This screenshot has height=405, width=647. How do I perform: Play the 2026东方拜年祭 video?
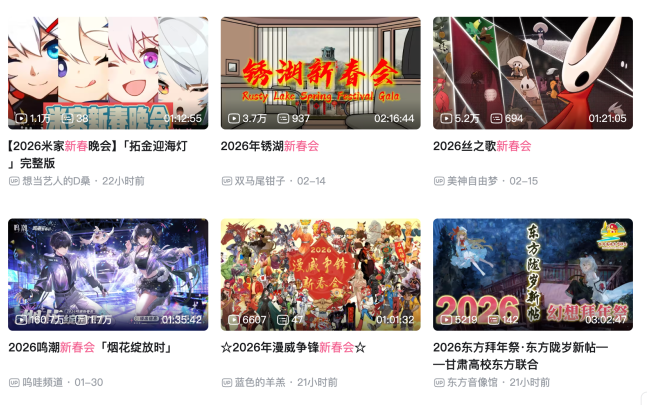pyautogui.click(x=532, y=274)
